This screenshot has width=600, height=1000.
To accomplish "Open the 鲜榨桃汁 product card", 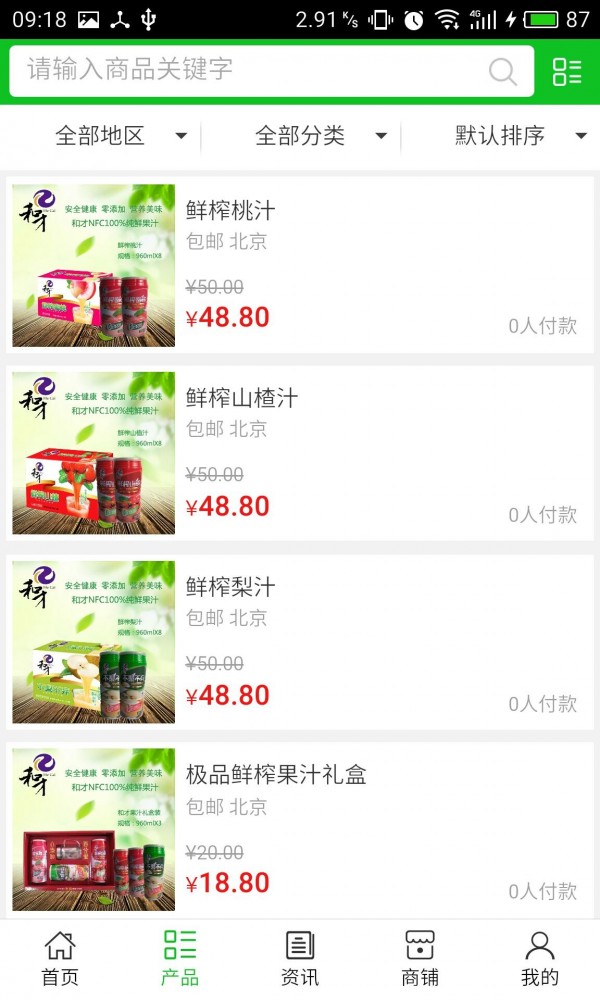I will [x=300, y=265].
